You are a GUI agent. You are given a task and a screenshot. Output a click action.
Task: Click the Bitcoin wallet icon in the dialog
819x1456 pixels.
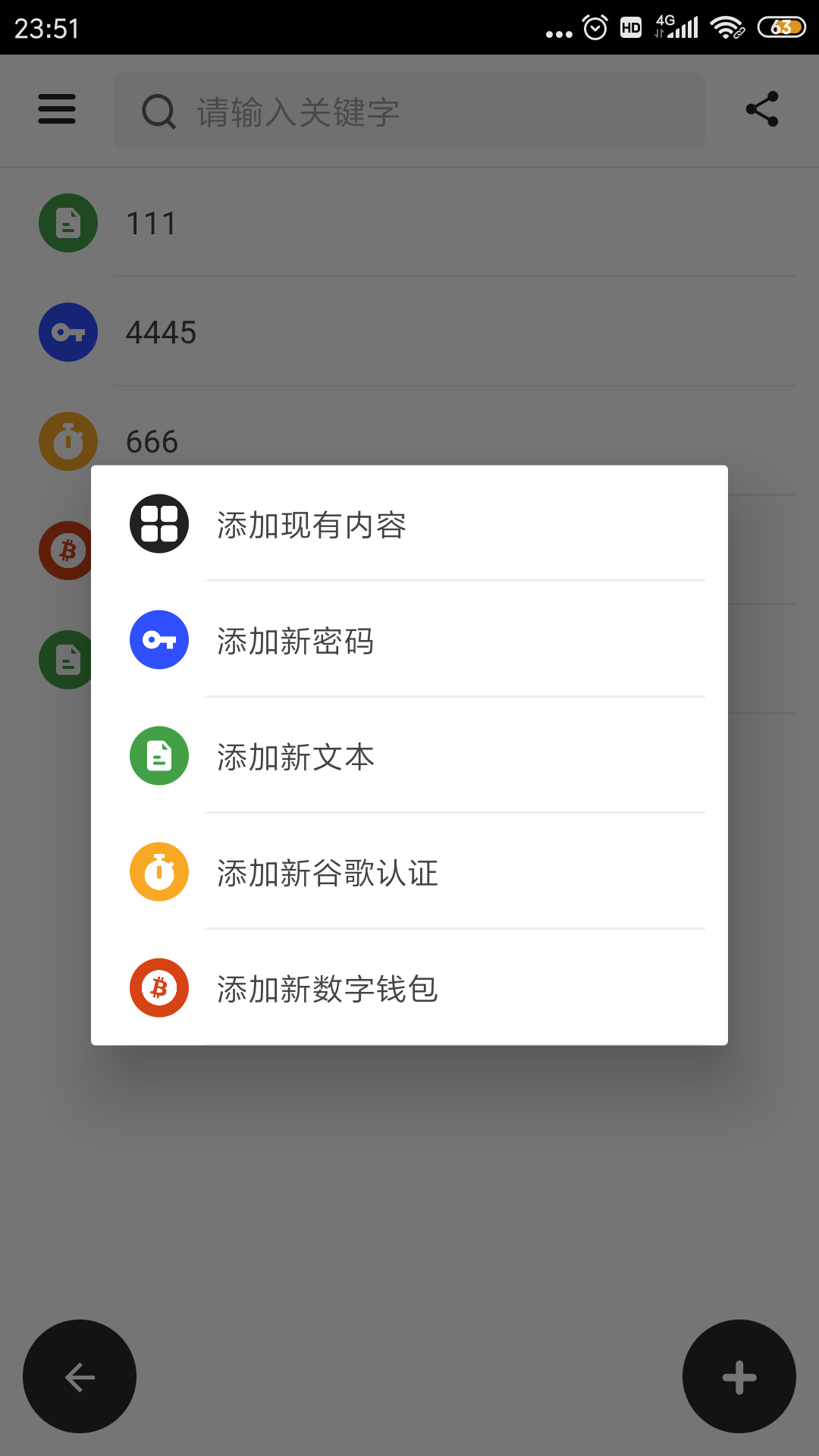click(158, 987)
